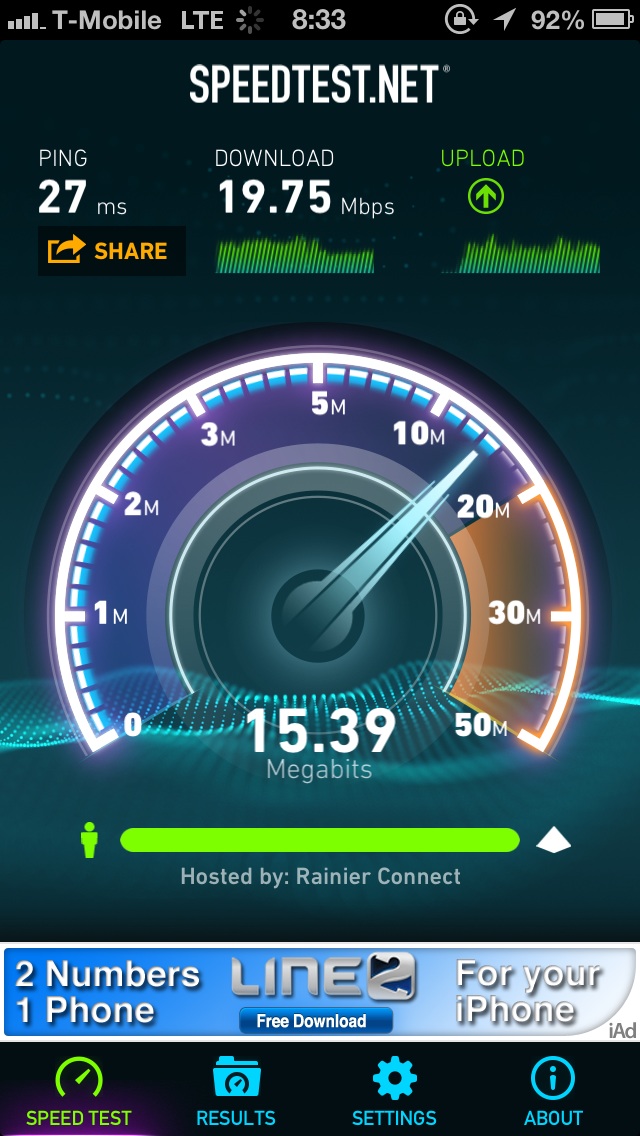Switch to the Speed Test tab
The width and height of the screenshot is (640, 1136).
point(78,1093)
